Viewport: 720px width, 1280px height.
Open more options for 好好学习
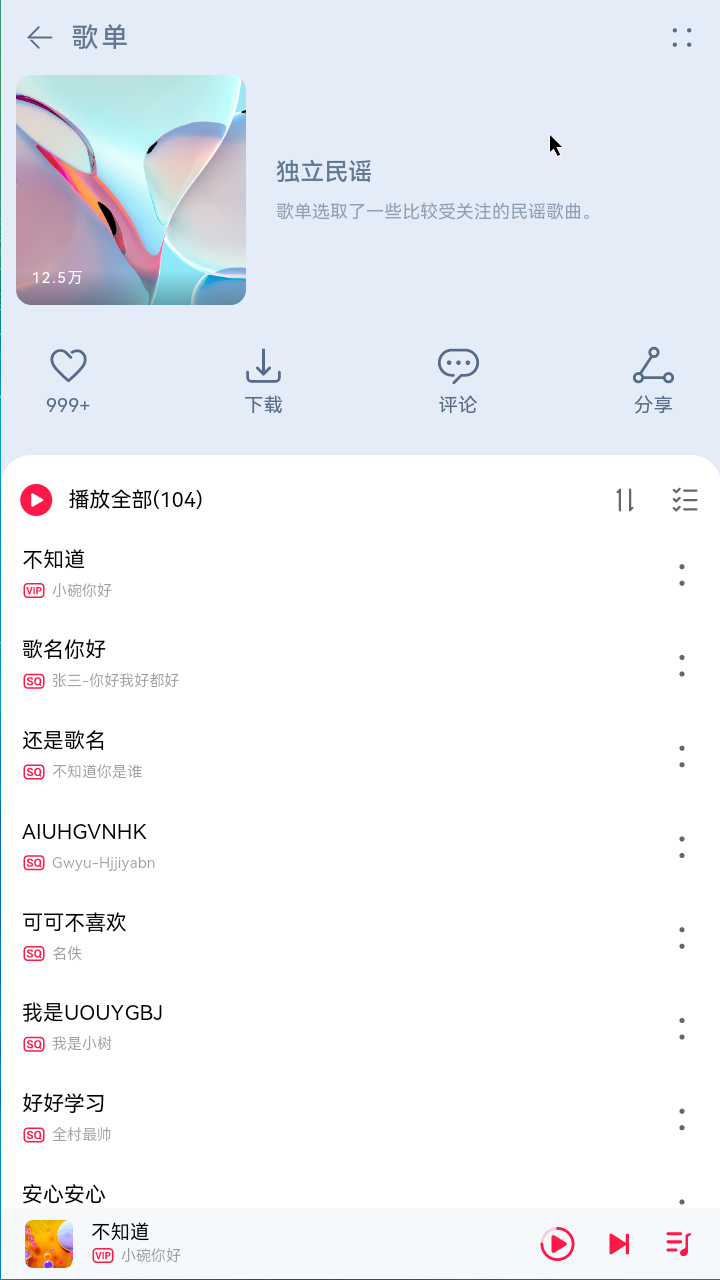coord(682,1120)
